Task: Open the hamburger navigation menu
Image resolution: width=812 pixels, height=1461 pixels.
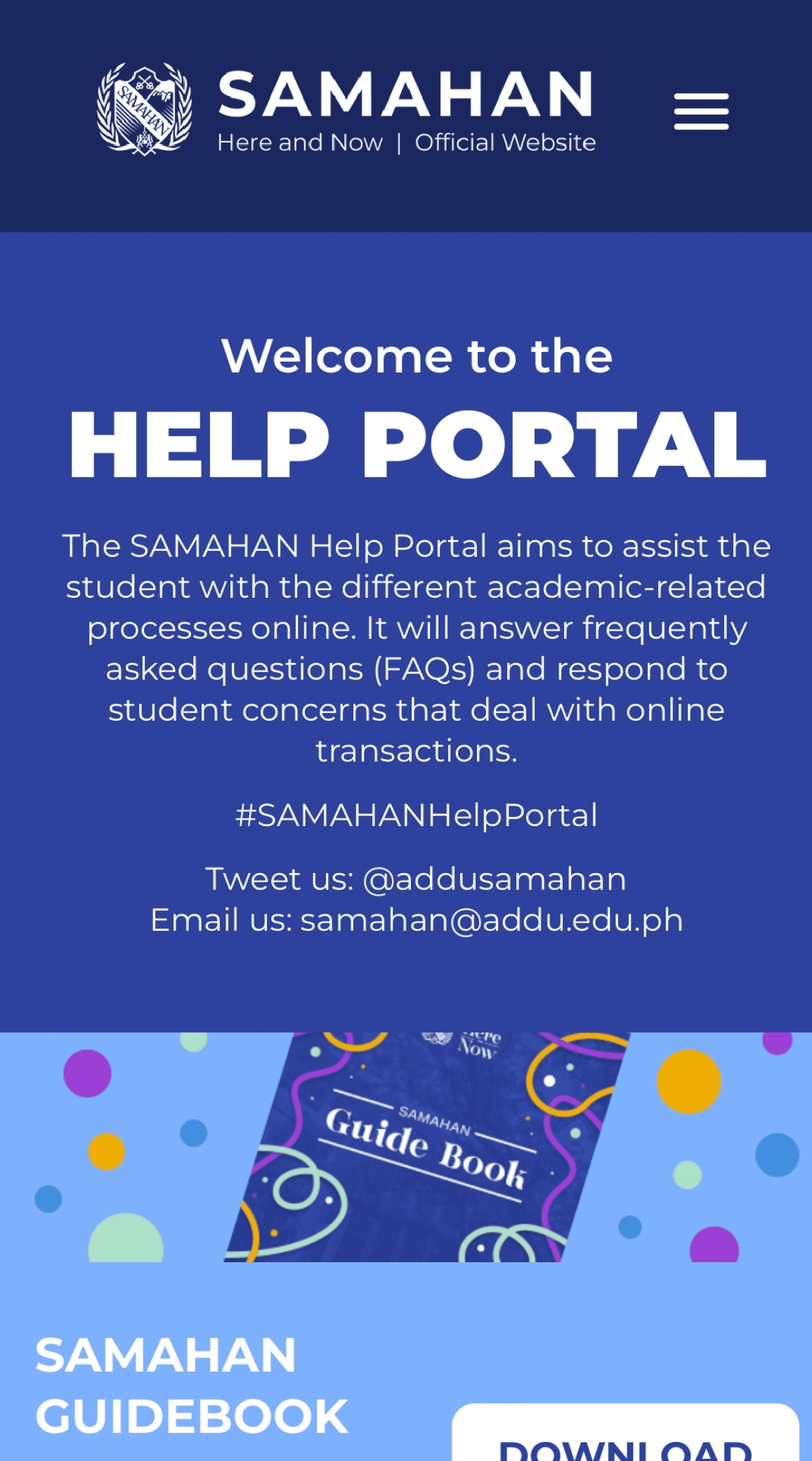Action: pyautogui.click(x=701, y=111)
